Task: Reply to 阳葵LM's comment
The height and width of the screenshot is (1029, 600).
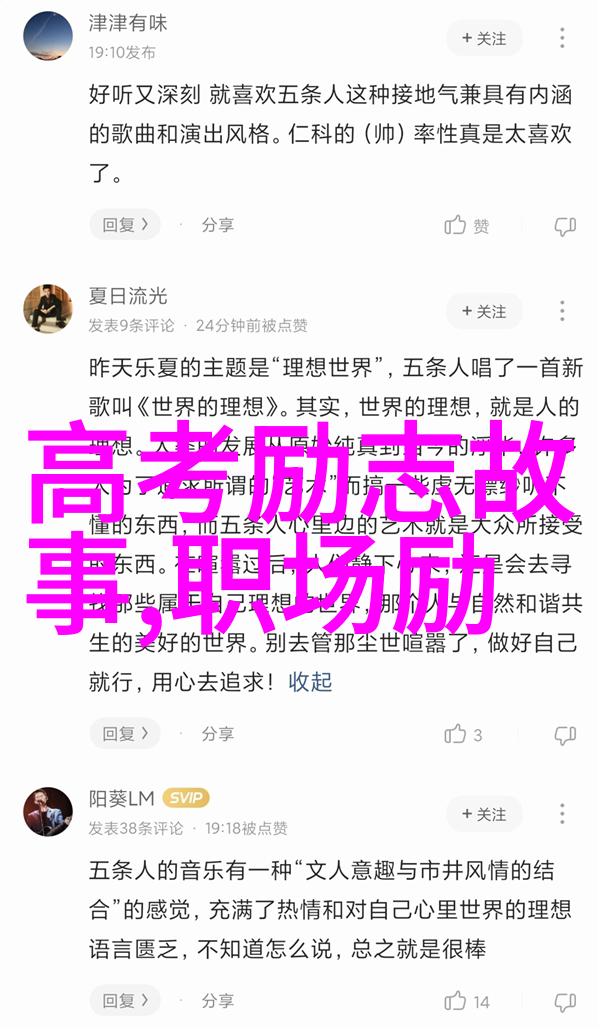Action: pyautogui.click(x=125, y=1000)
